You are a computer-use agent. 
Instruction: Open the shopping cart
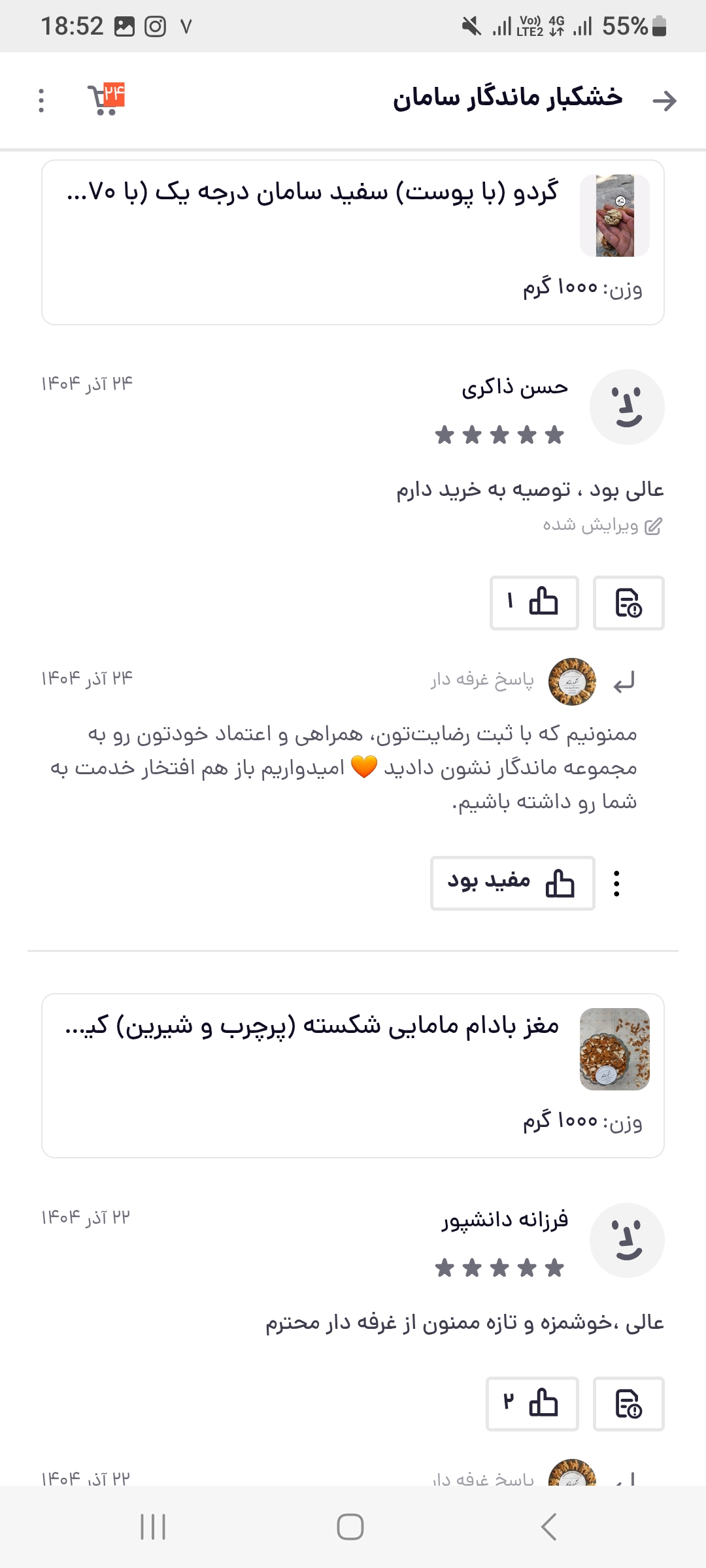pyautogui.click(x=106, y=99)
